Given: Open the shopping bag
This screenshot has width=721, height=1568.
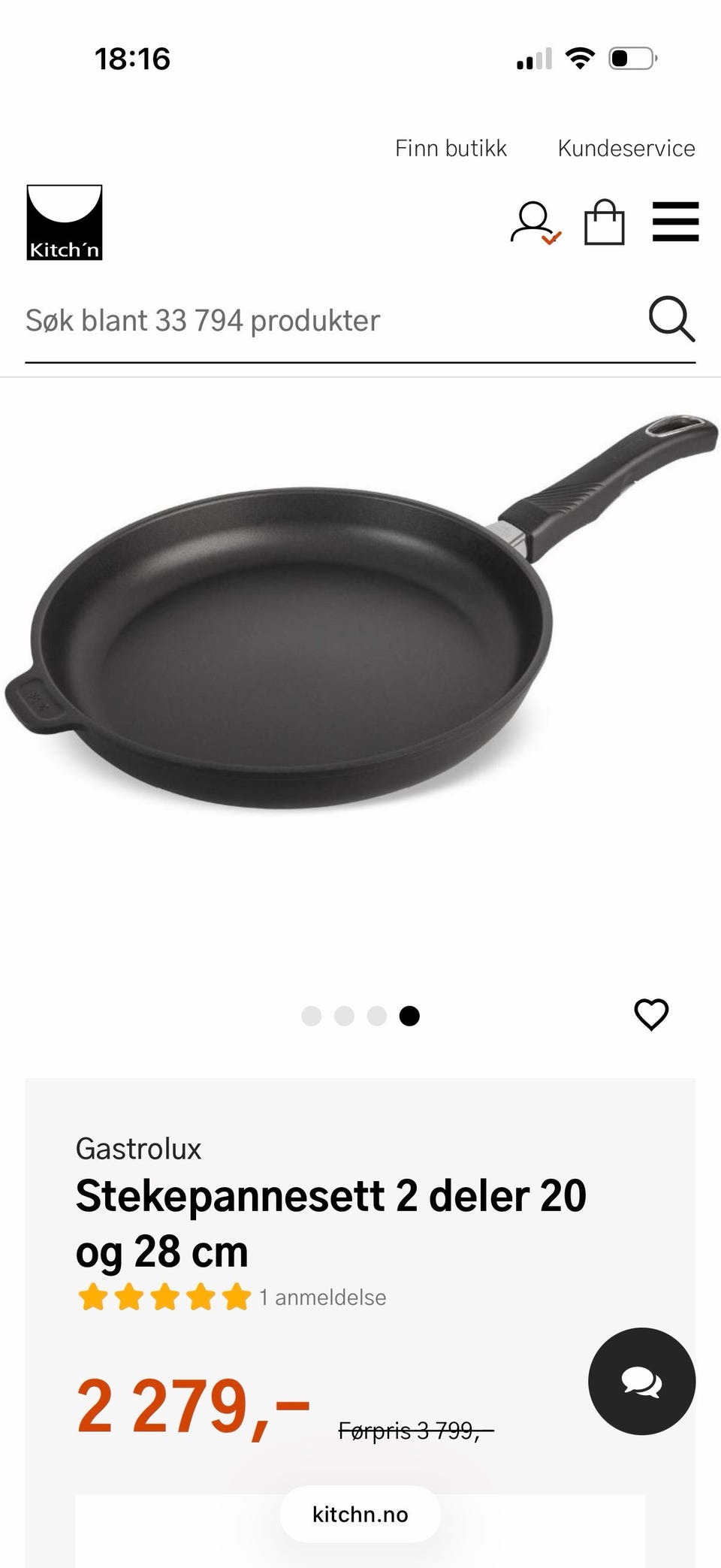Looking at the screenshot, I should pyautogui.click(x=605, y=222).
